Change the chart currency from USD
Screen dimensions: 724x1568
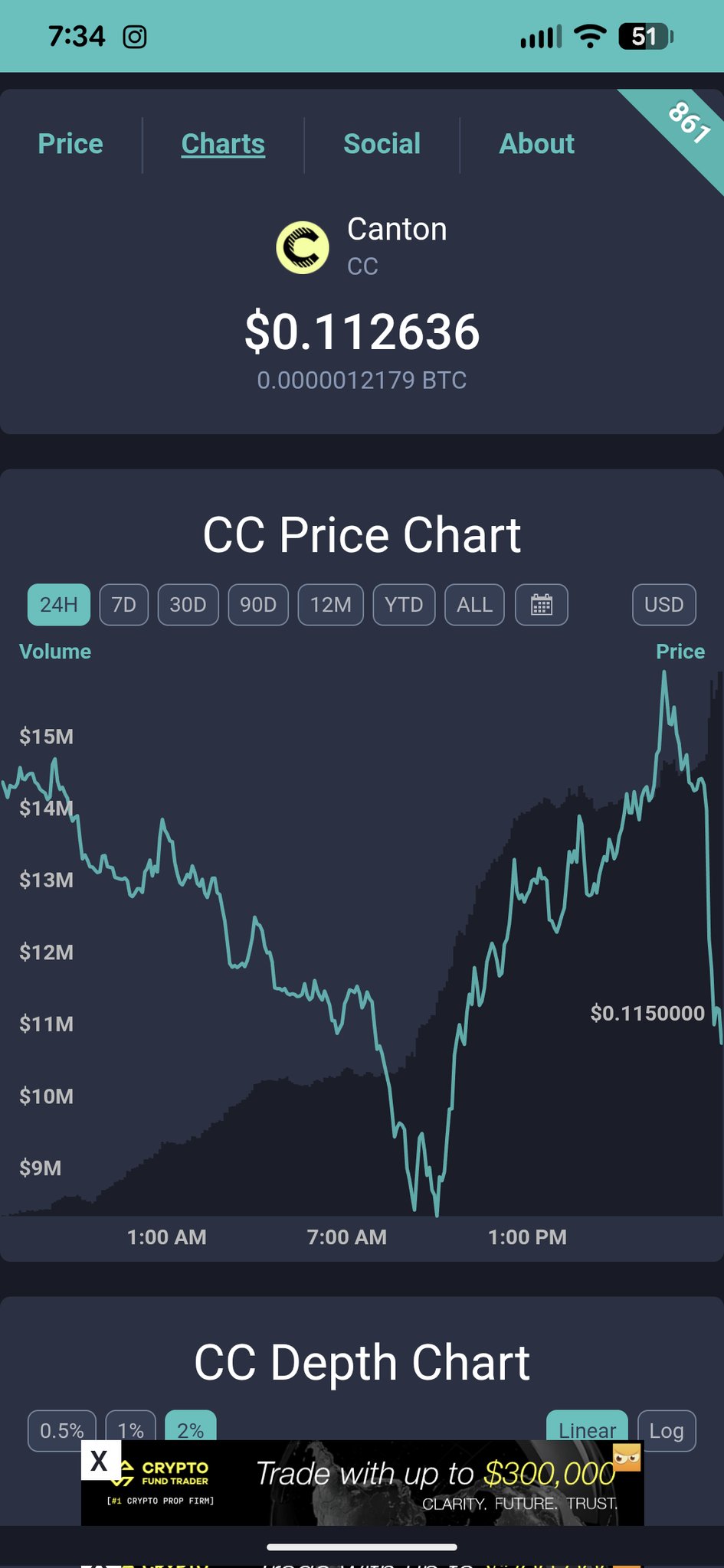[x=663, y=605]
